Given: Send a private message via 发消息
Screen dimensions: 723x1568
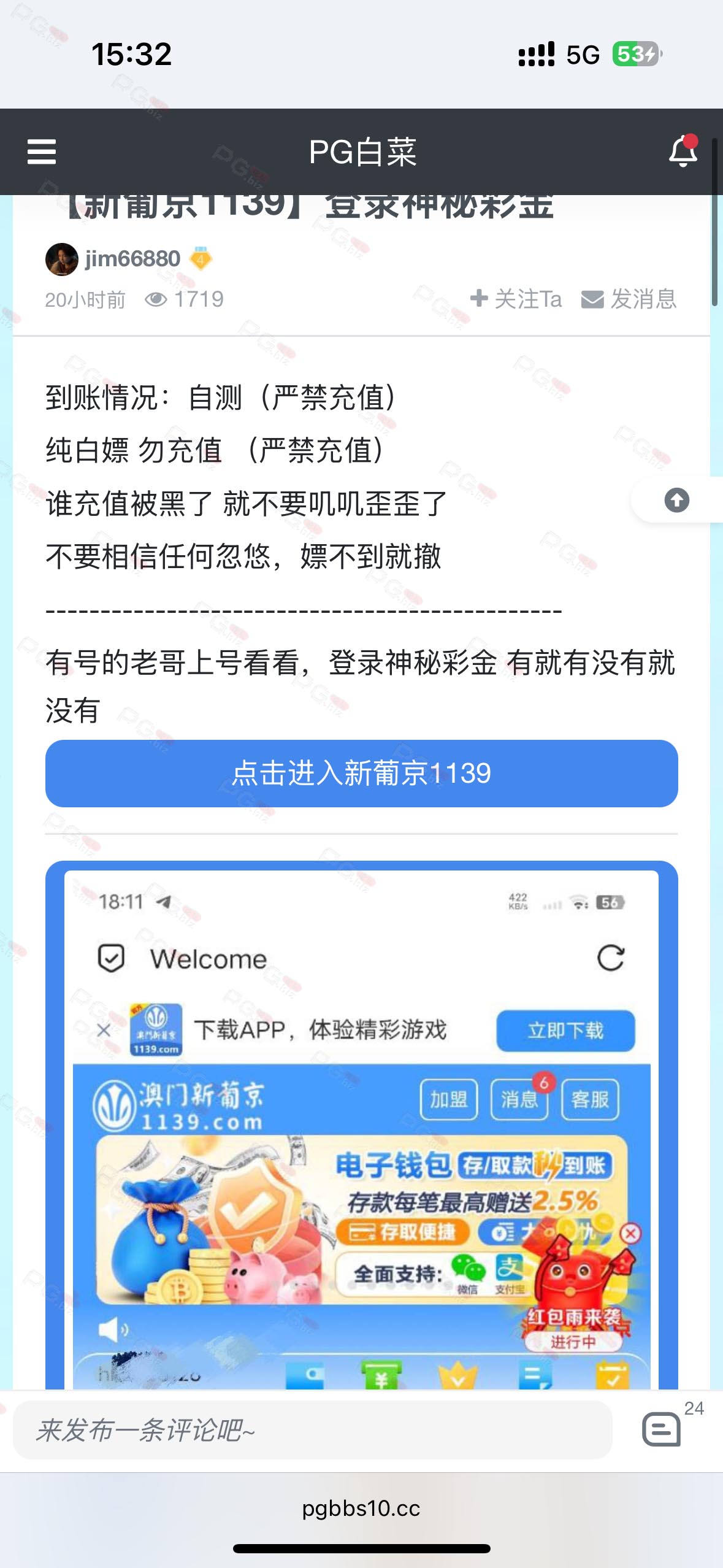Looking at the screenshot, I should point(629,299).
